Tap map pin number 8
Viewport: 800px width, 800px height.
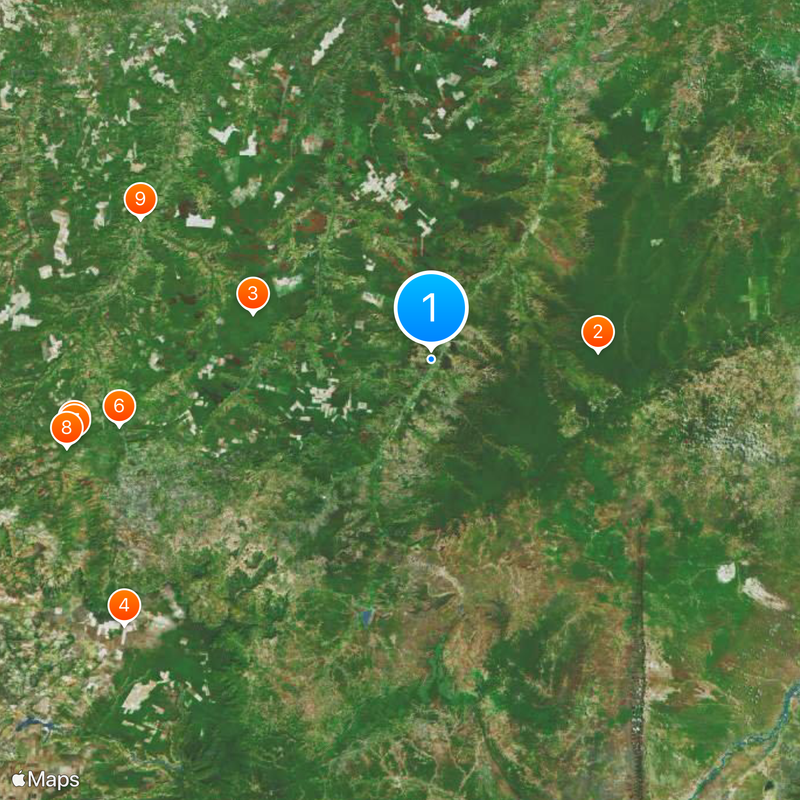[x=65, y=430]
